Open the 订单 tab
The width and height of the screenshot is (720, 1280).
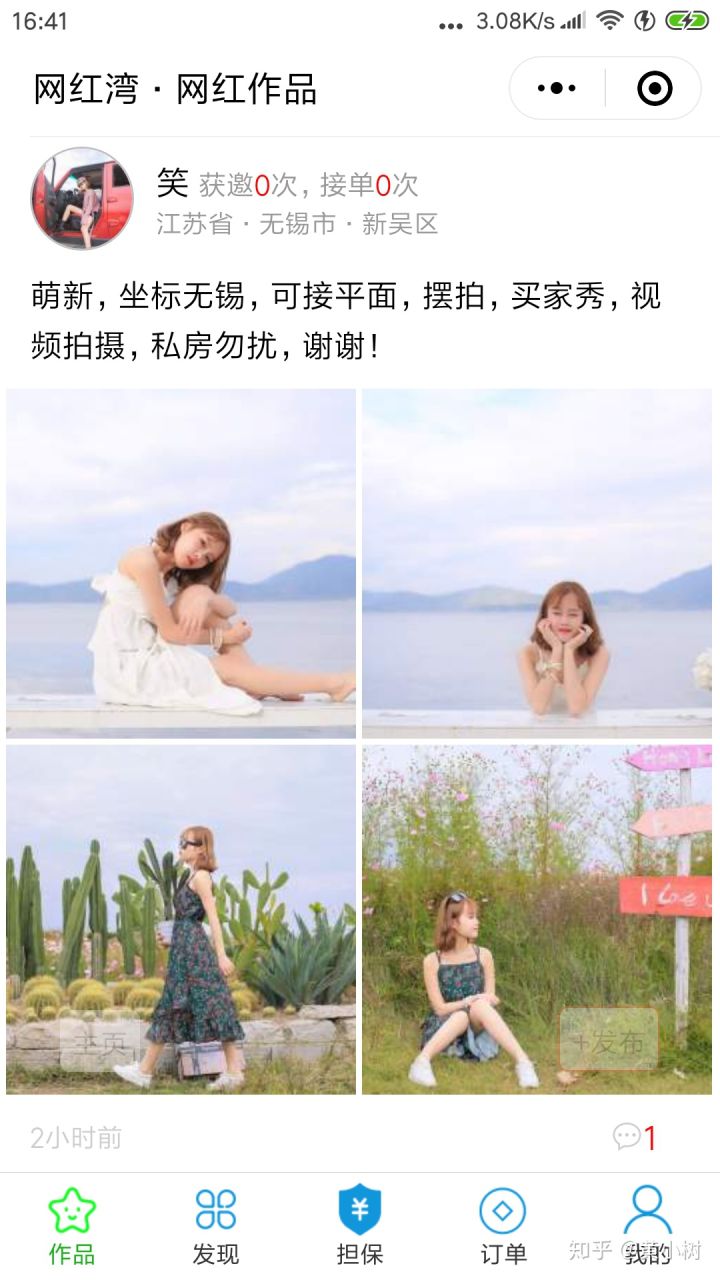coord(503,1225)
